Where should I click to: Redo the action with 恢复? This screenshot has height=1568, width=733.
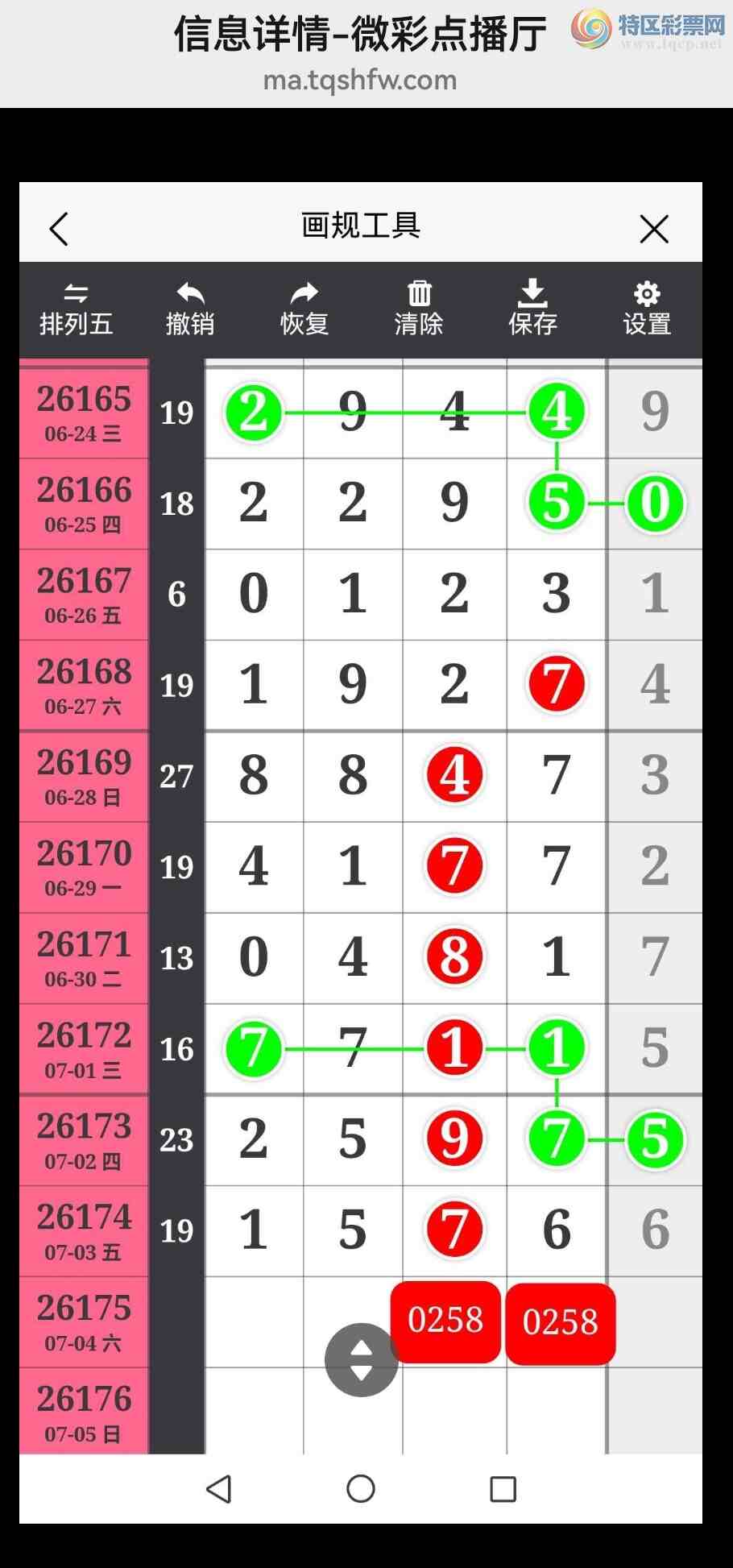pos(304,309)
